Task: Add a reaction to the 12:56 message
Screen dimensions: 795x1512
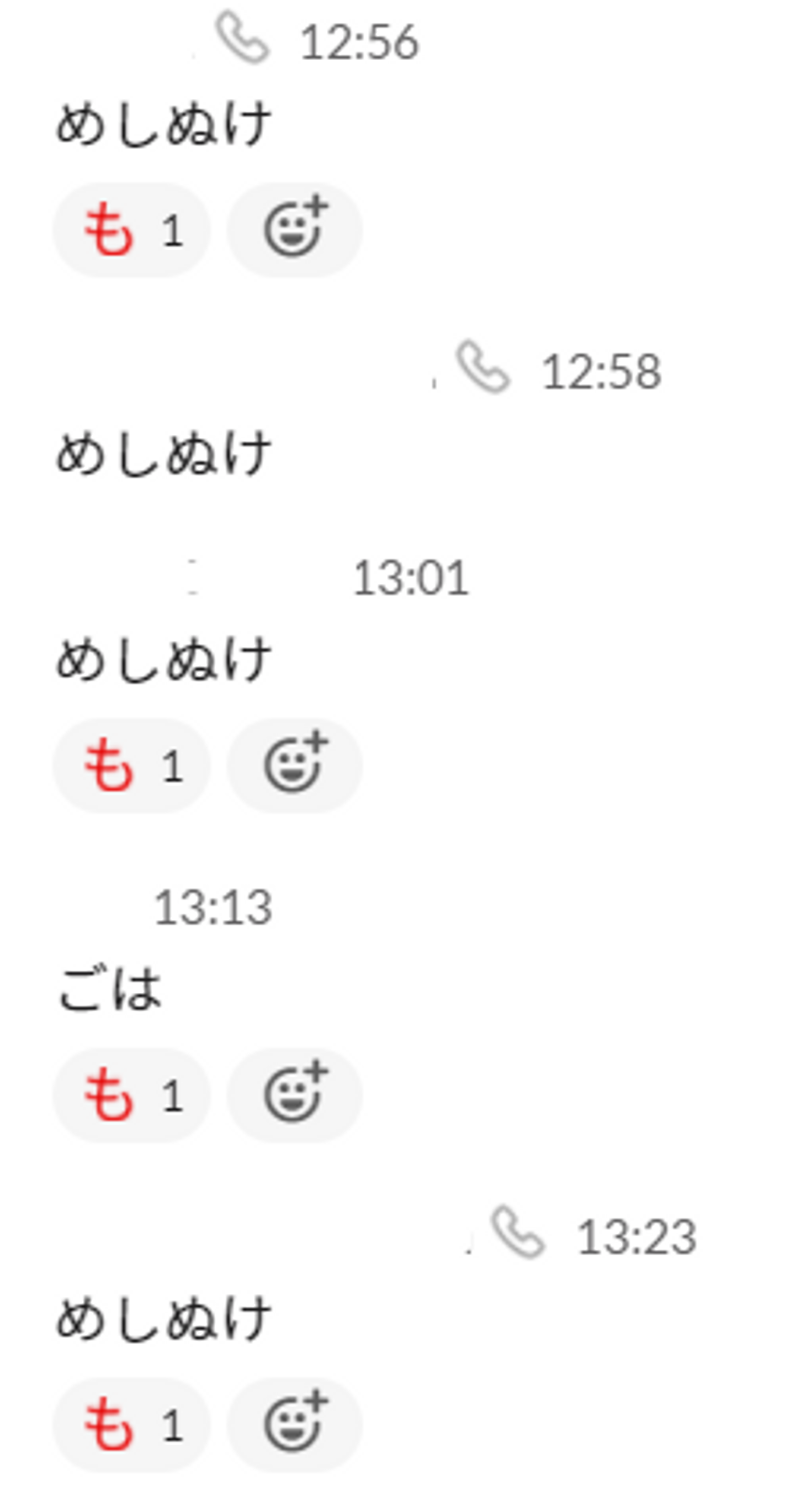Action: tap(294, 230)
